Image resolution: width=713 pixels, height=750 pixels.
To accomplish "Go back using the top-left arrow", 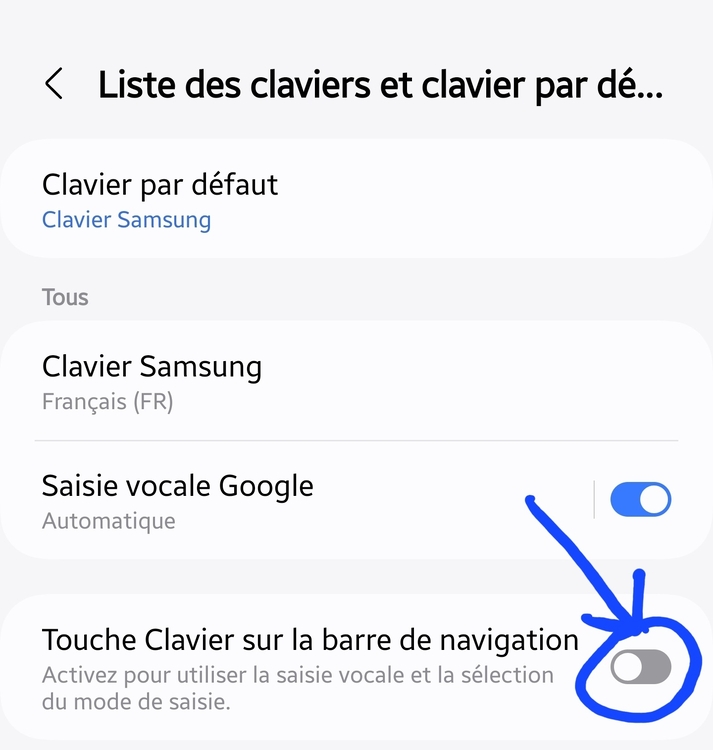I will [54, 85].
